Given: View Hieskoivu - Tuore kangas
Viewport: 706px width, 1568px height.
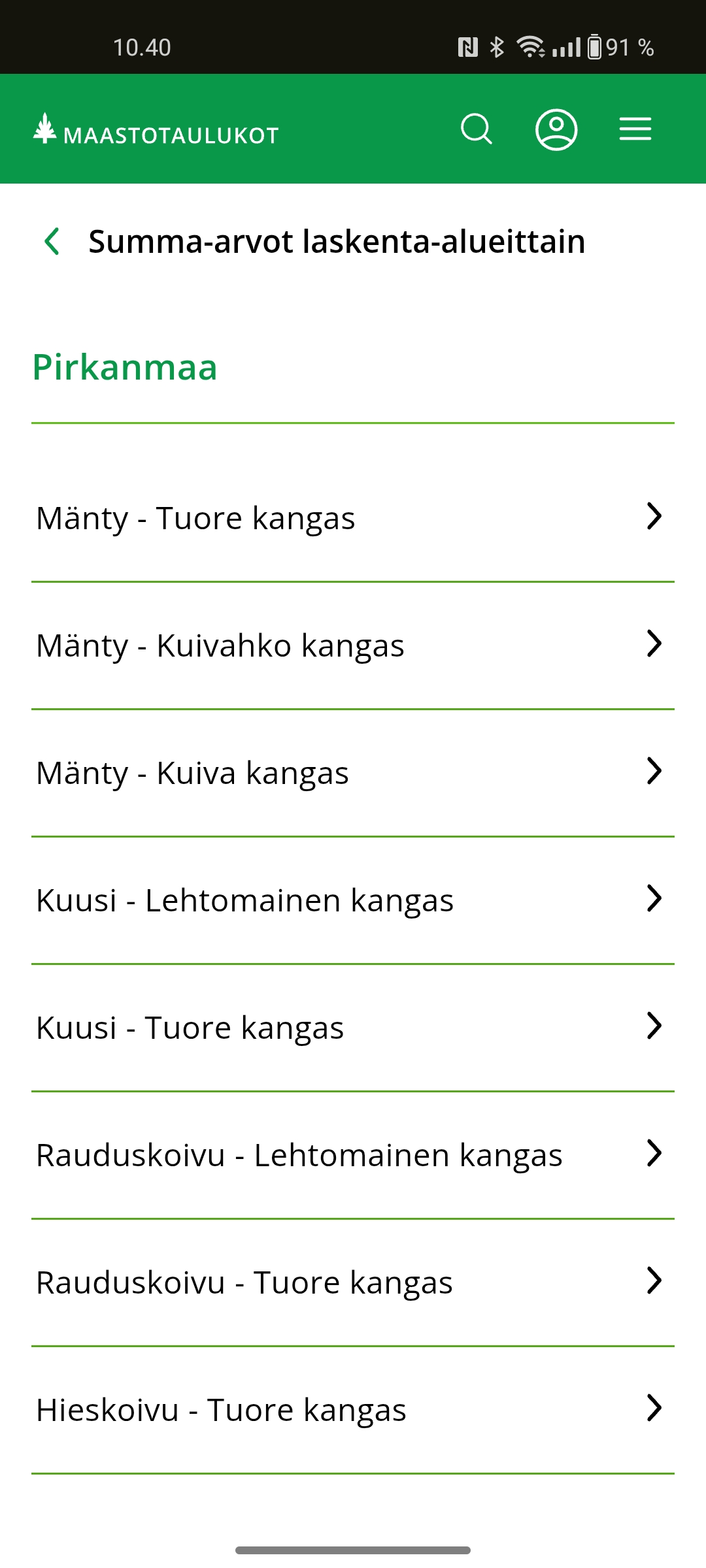Looking at the screenshot, I should (352, 1409).
